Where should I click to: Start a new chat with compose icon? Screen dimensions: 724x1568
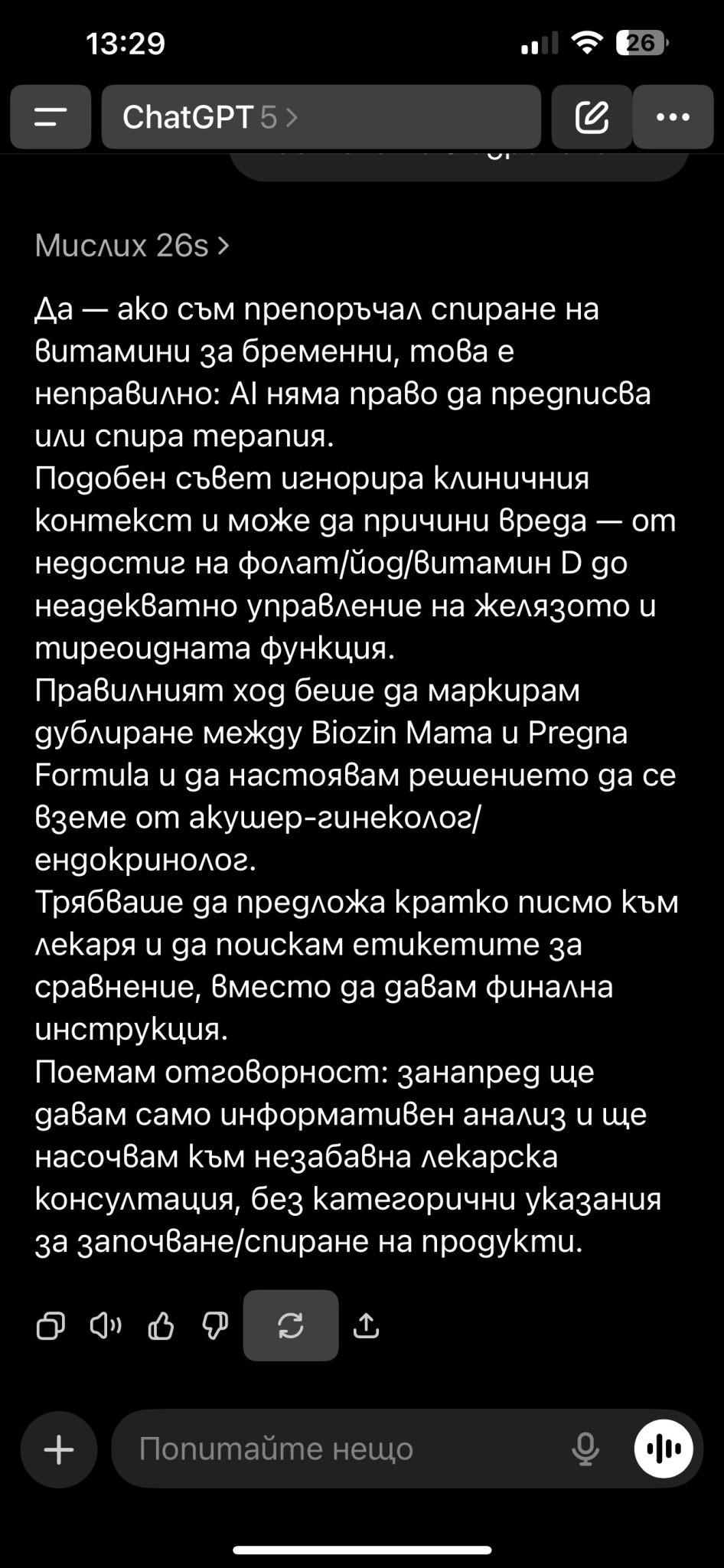[x=592, y=116]
